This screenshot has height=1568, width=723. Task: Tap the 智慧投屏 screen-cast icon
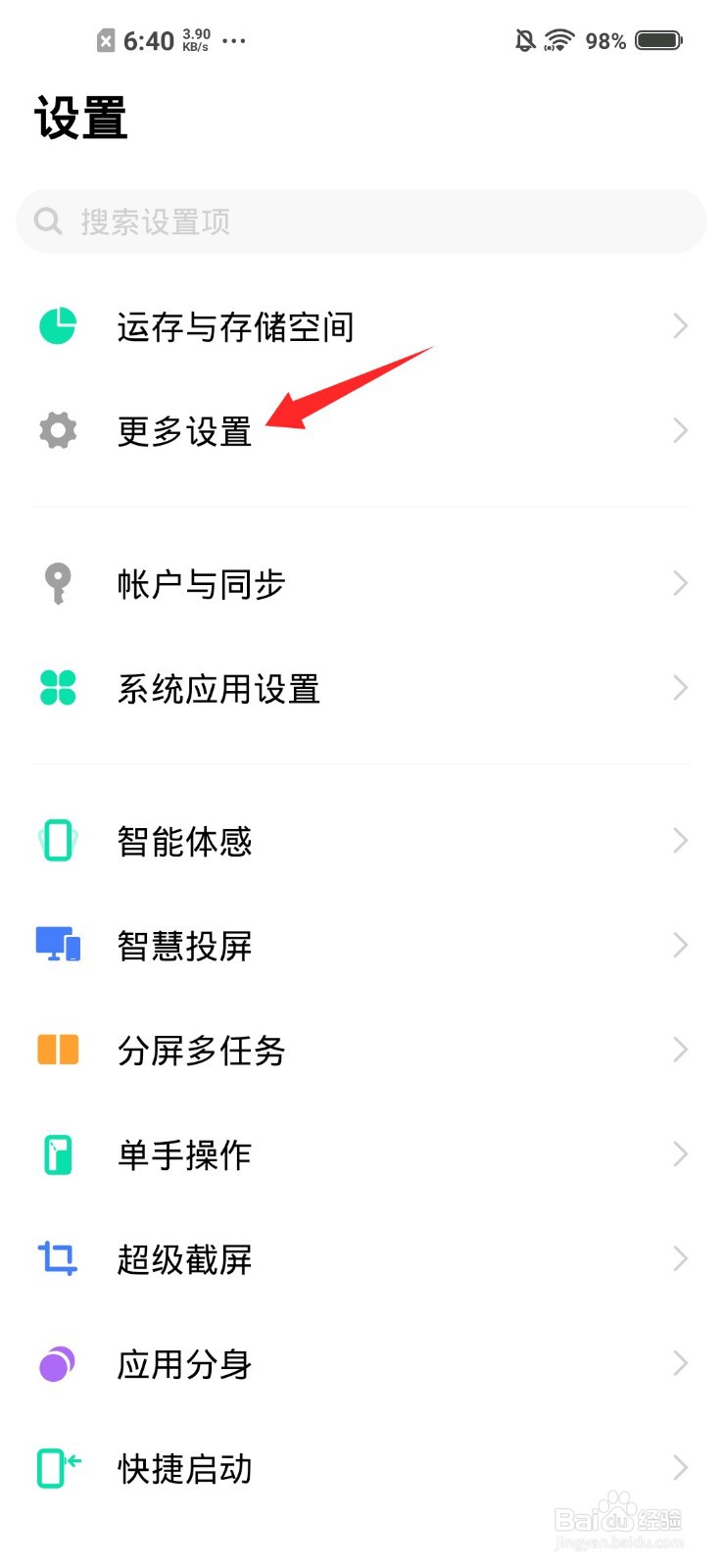click(57, 945)
